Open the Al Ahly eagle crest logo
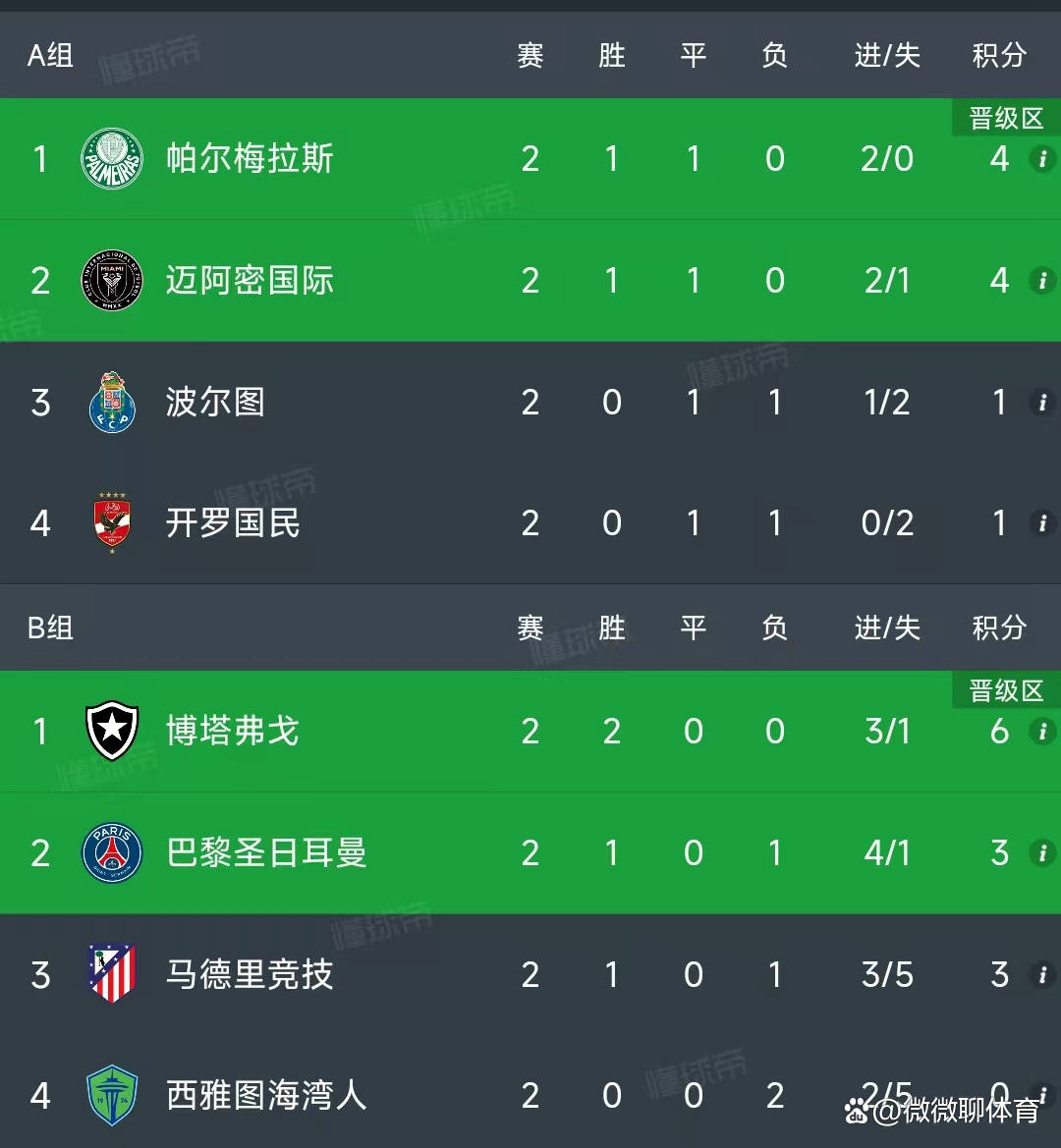This screenshot has width=1061, height=1148. tap(111, 523)
